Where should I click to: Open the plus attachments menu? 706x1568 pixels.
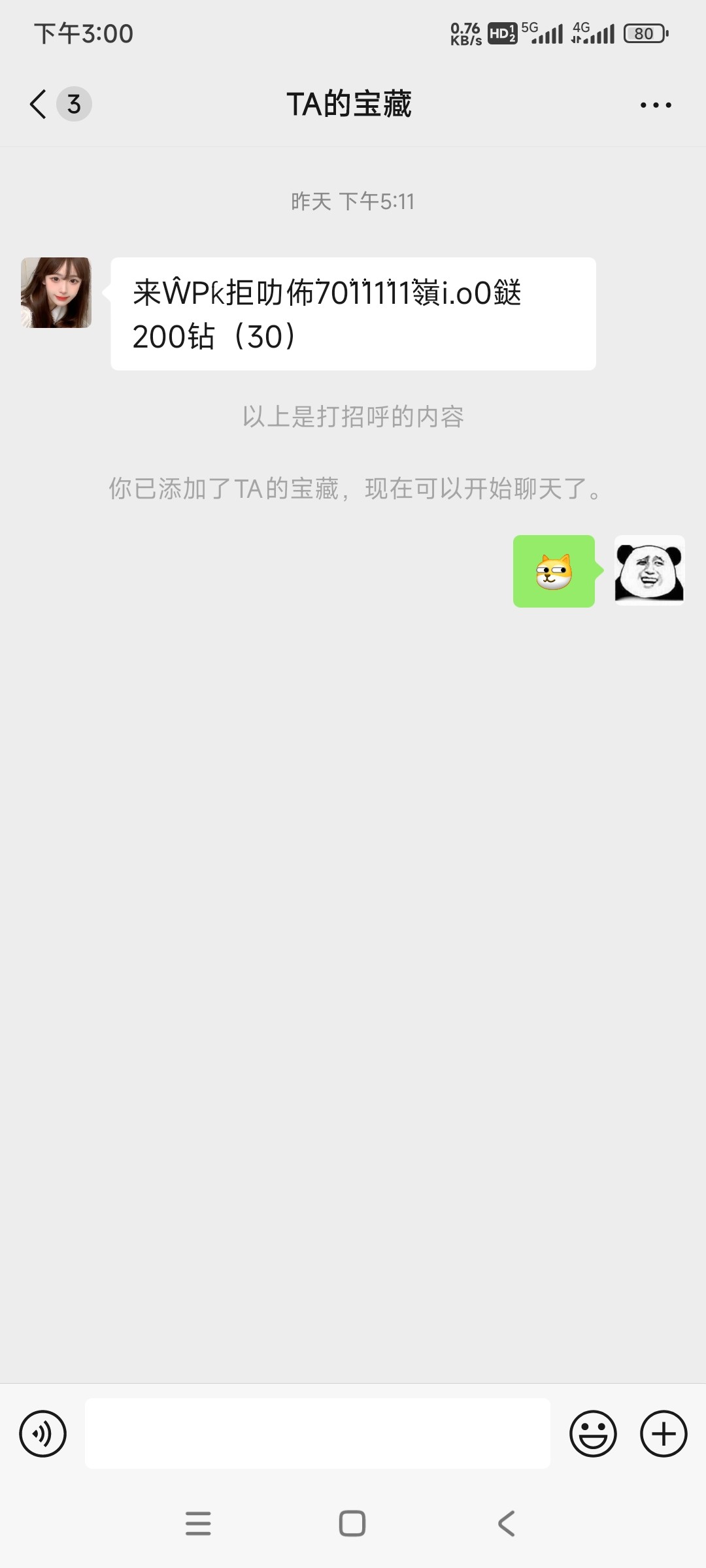coord(663,1434)
